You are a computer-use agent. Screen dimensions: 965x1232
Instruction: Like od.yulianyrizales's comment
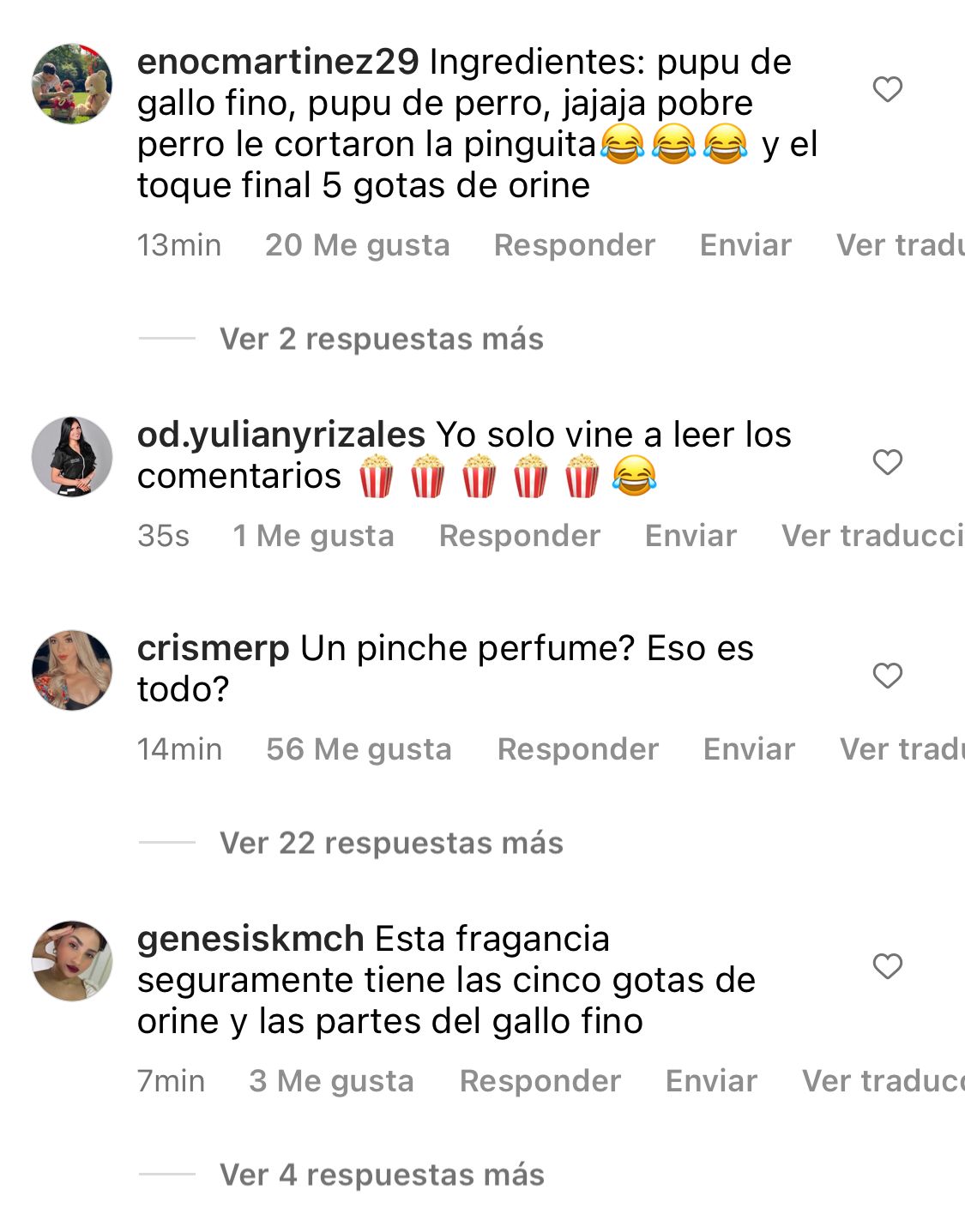tap(887, 462)
